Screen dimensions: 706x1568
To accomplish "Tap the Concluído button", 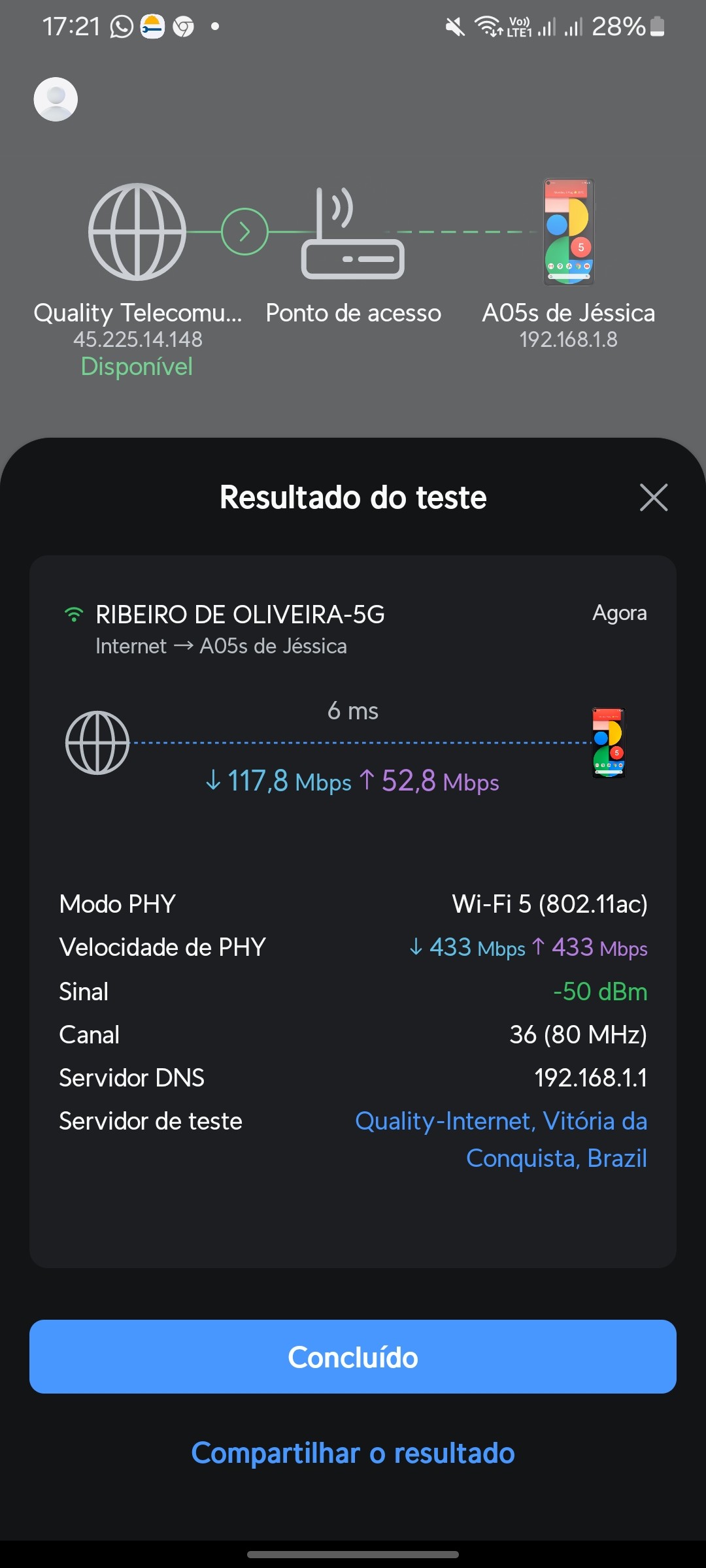I will (353, 1357).
